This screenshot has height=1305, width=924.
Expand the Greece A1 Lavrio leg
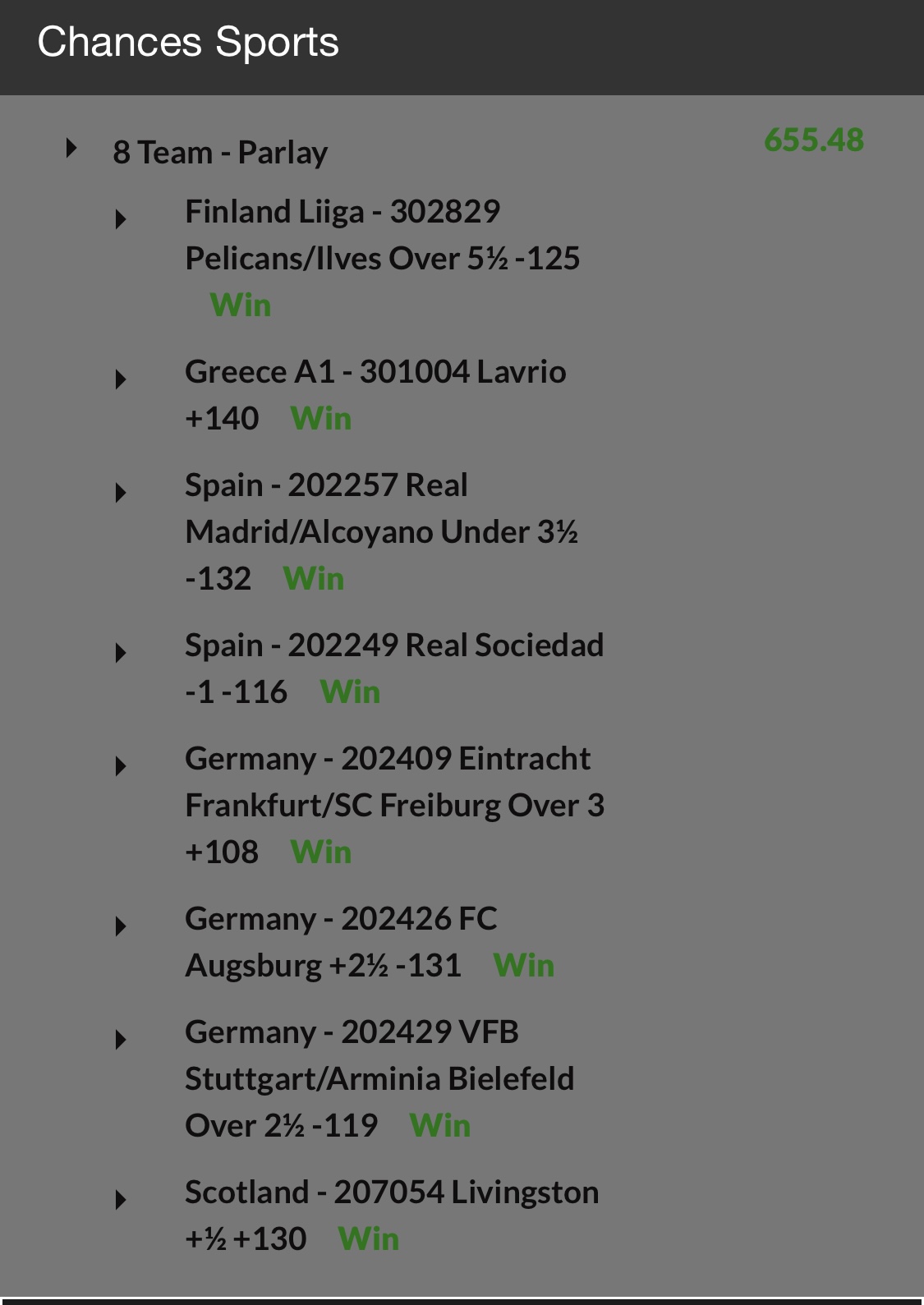tap(121, 379)
